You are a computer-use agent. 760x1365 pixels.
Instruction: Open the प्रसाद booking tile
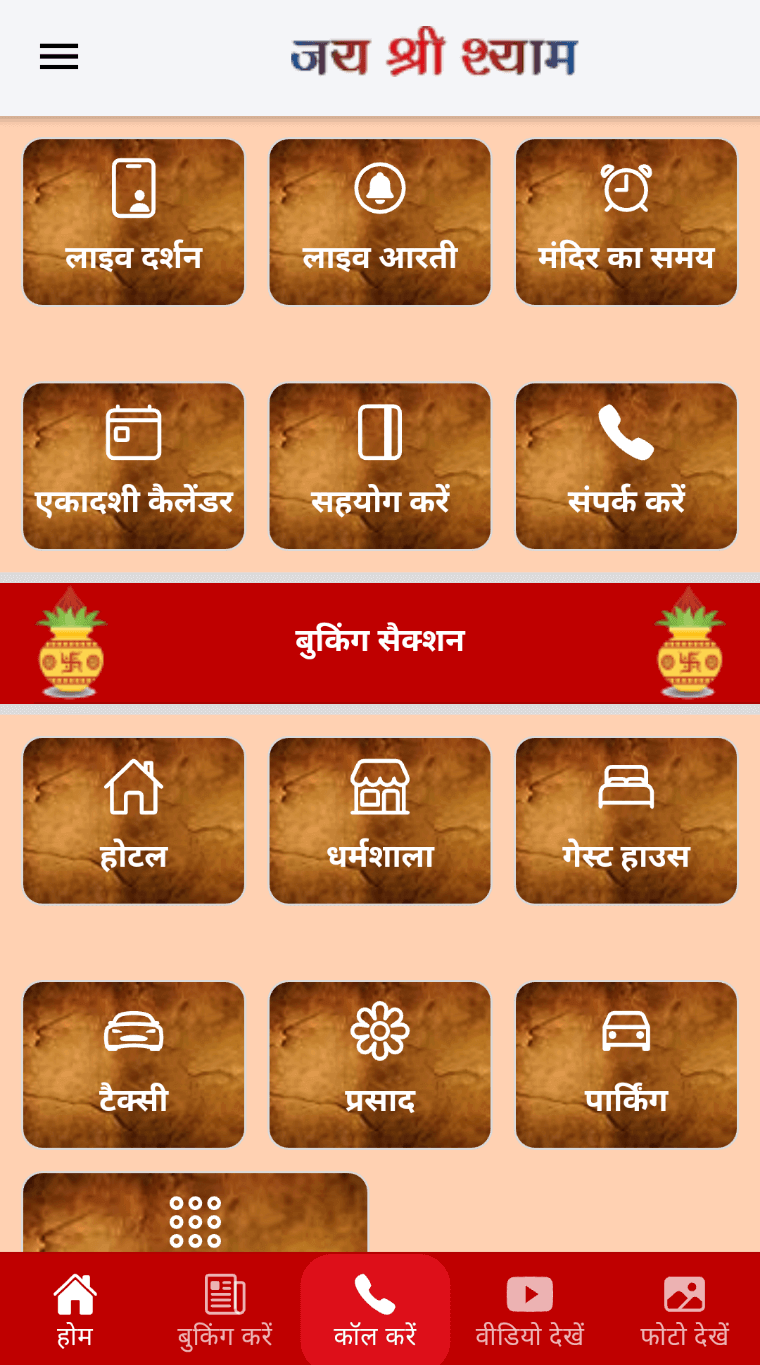380,1065
